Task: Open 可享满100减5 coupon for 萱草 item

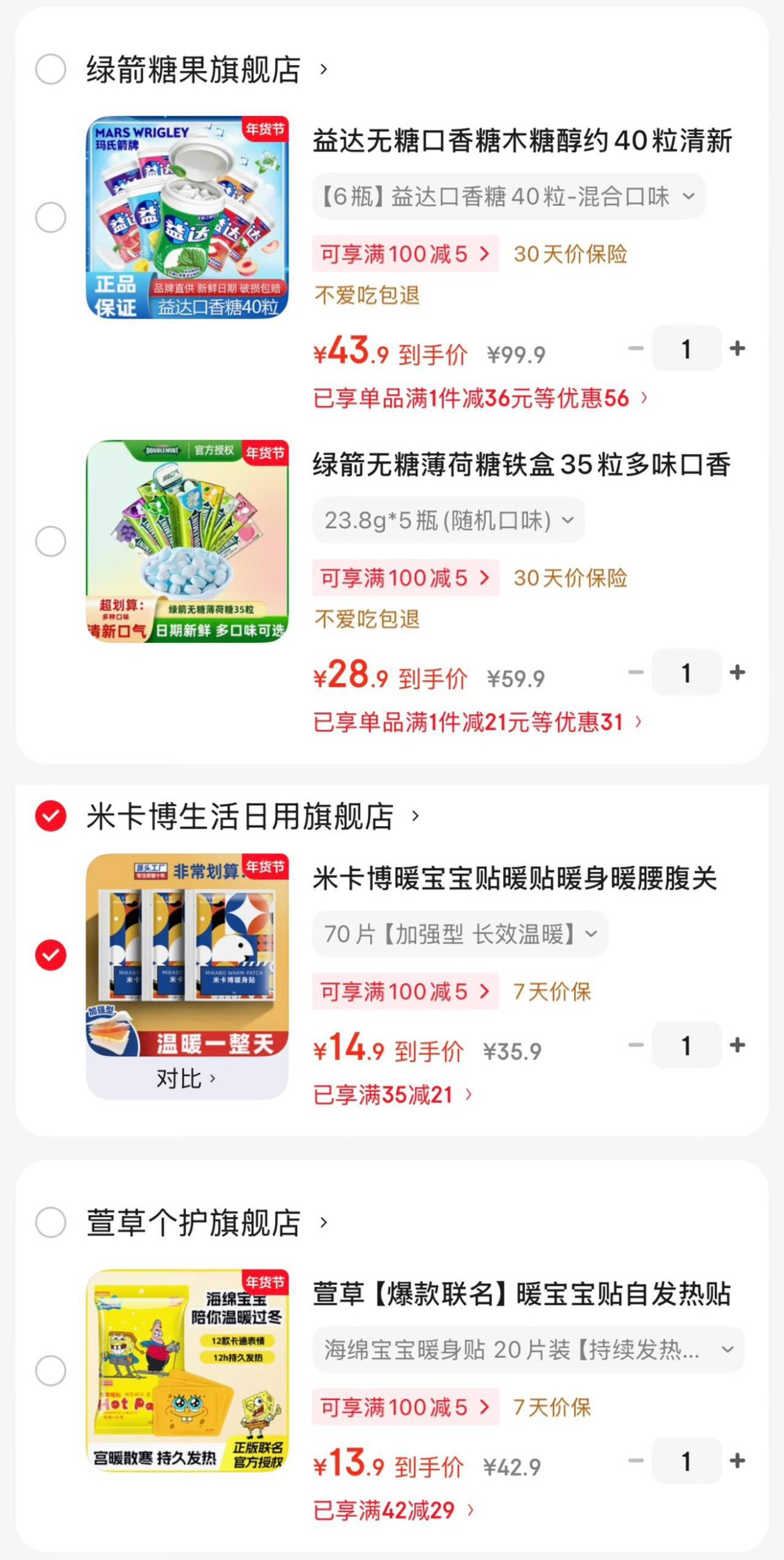Action: [x=405, y=1407]
